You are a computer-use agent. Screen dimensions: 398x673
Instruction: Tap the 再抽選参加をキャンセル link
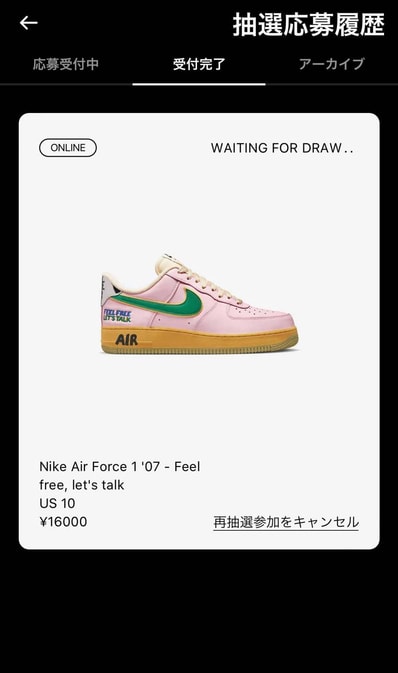click(x=286, y=522)
